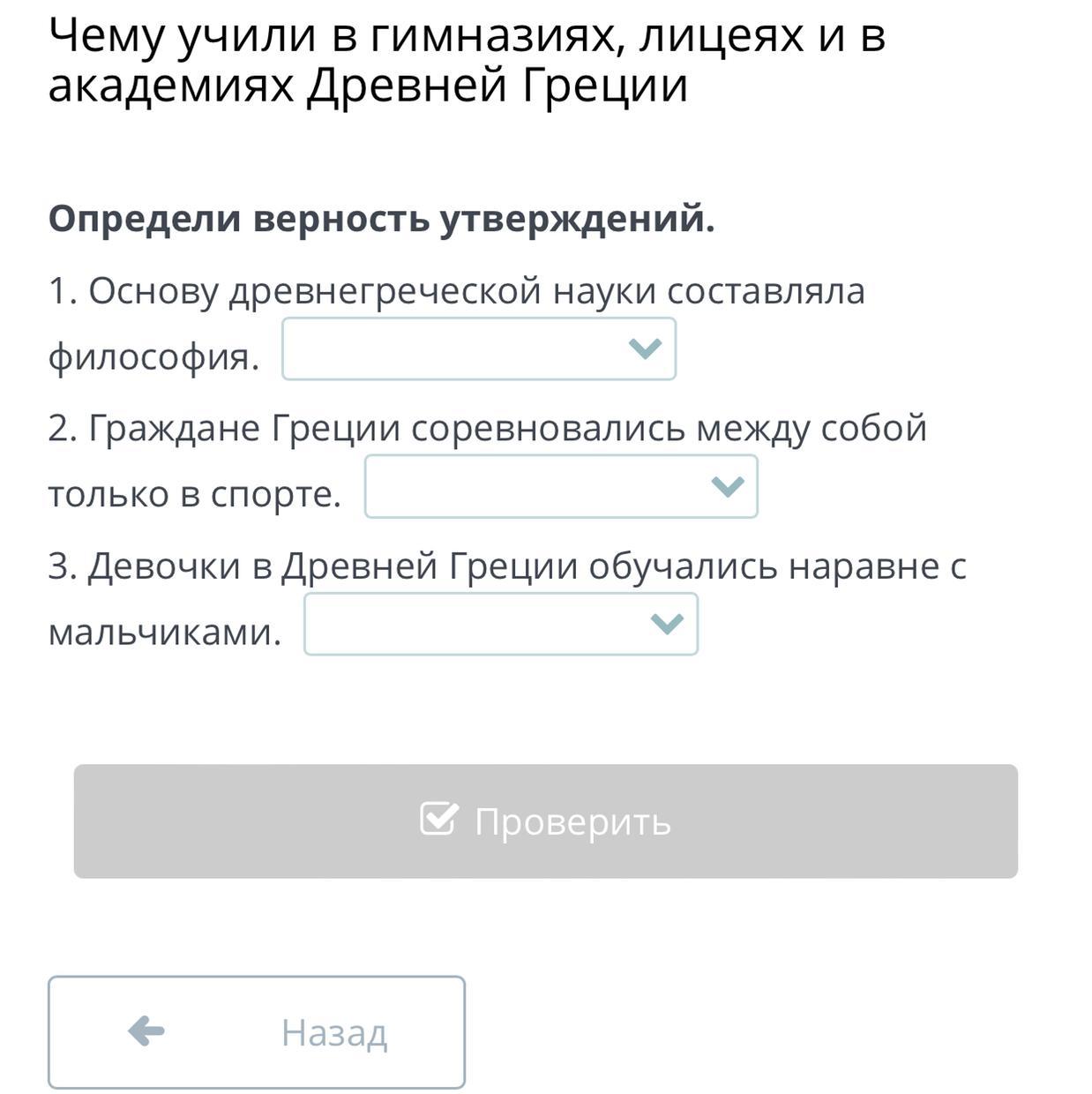Viewport: 1092px width, 1094px height.
Task: Go back with the Назад button
Action: pos(257,1032)
